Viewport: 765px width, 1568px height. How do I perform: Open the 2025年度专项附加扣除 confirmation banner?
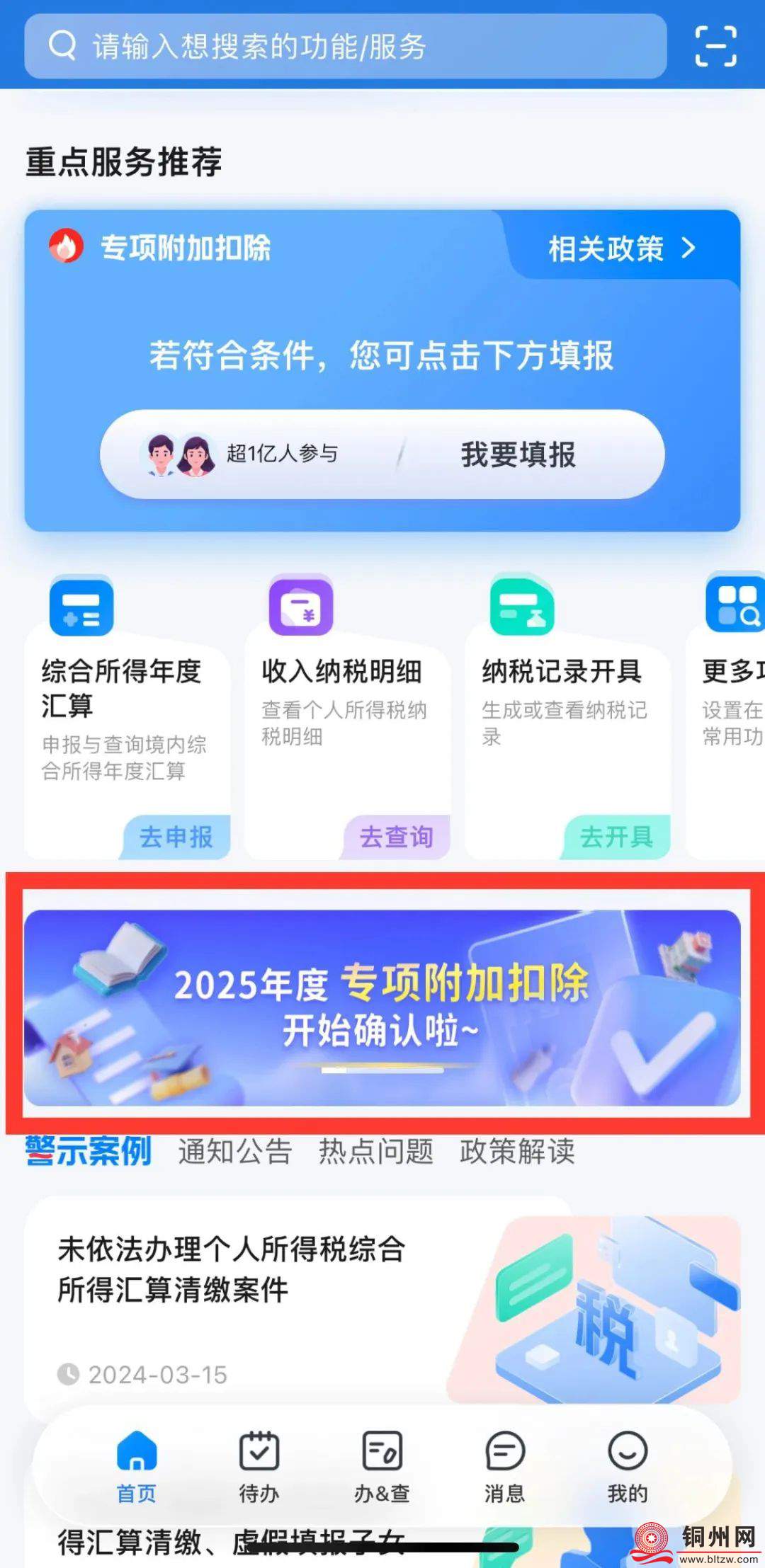pos(382,1007)
